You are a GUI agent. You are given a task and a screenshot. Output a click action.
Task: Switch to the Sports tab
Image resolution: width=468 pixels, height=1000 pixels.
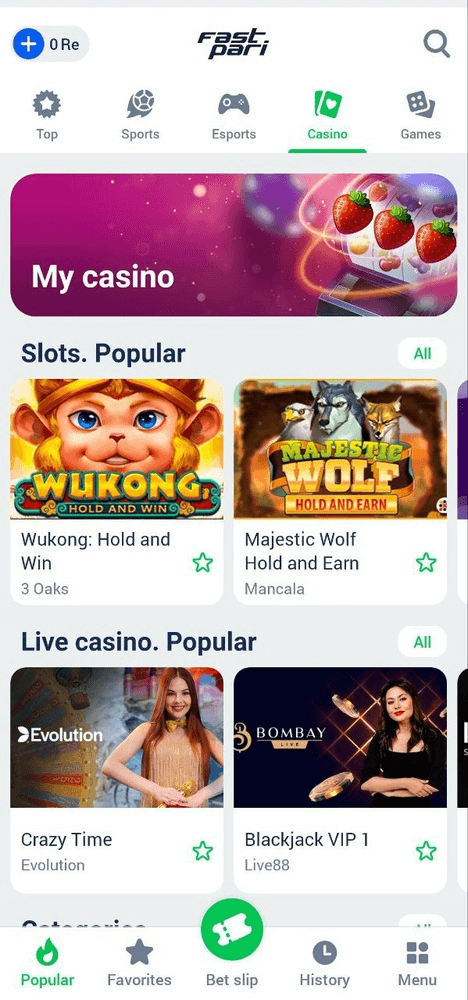click(140, 115)
